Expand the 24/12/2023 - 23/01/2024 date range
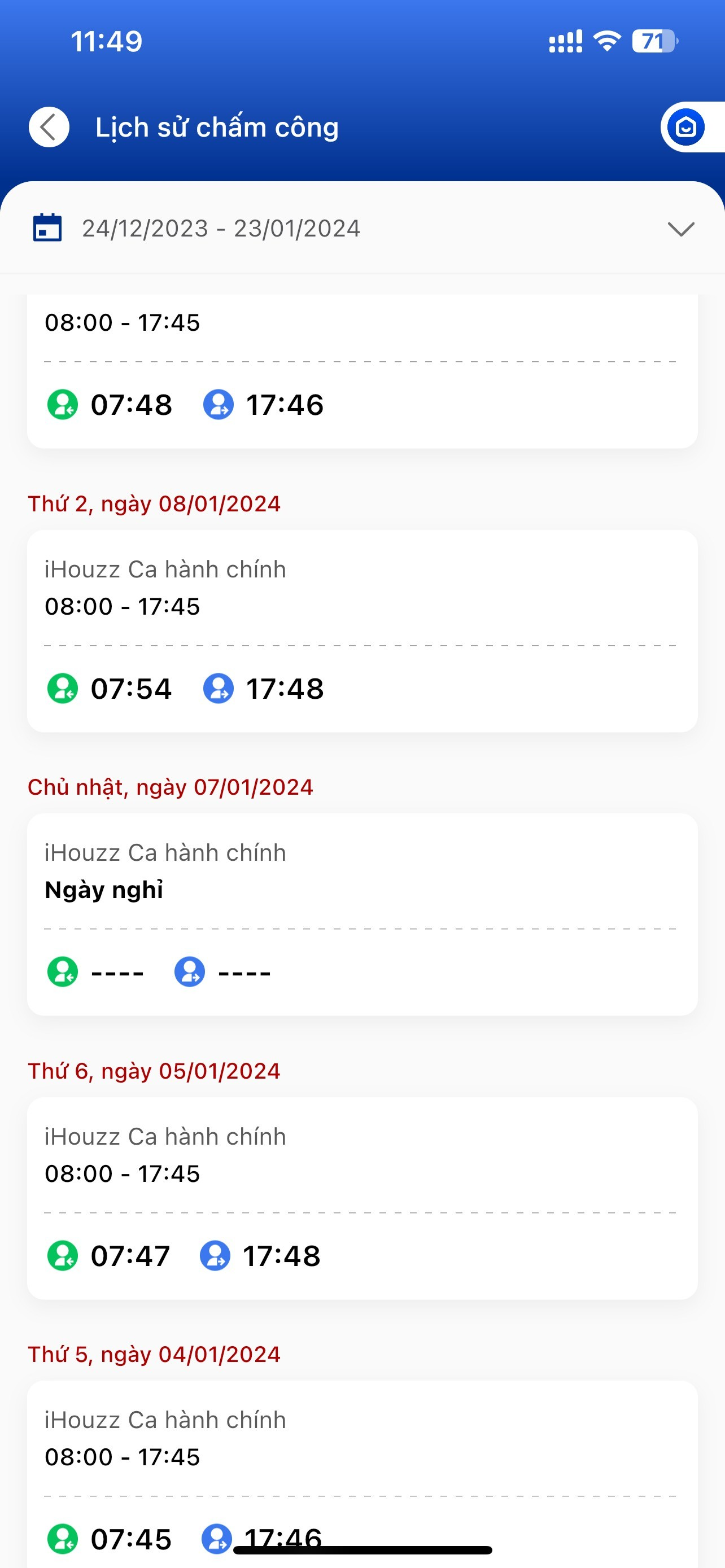 362,228
